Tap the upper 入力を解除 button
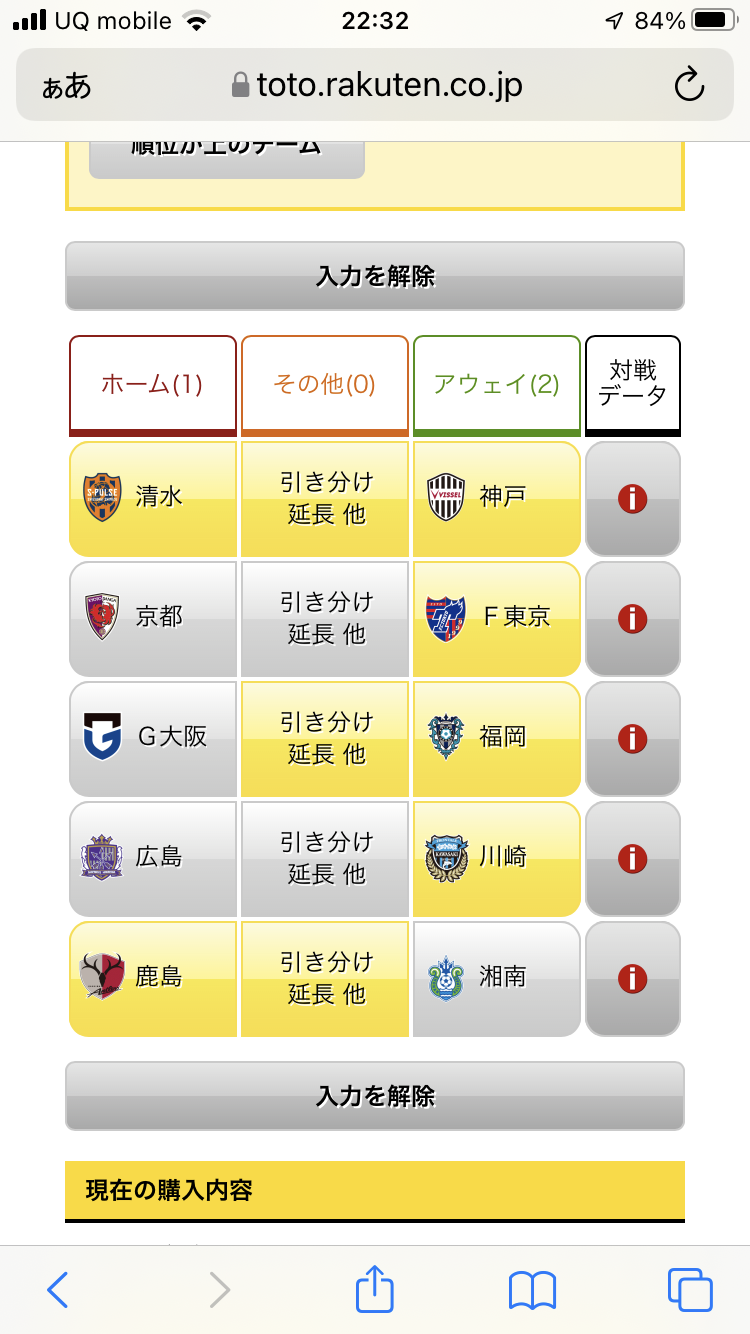The image size is (750, 1334). pos(375,276)
